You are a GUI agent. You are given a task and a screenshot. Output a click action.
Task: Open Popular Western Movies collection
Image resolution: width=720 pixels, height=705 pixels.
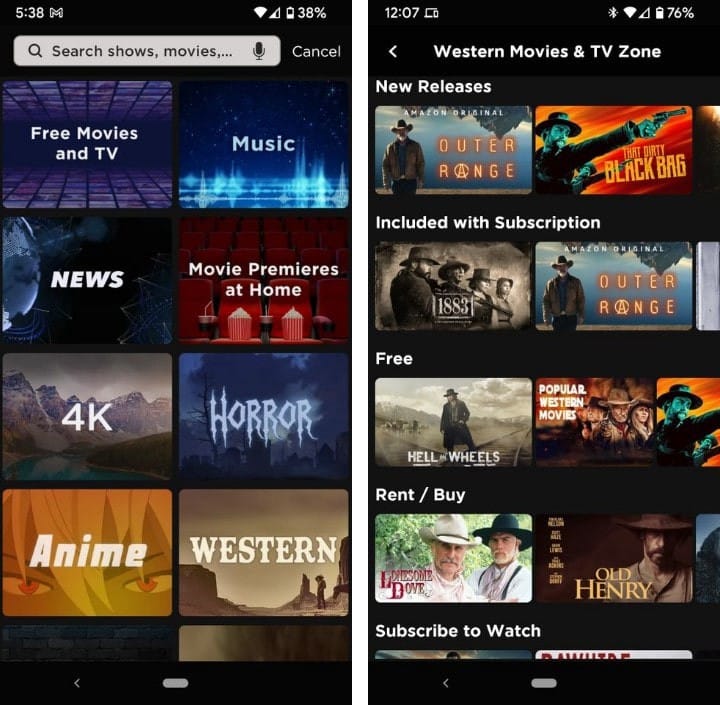pos(595,422)
